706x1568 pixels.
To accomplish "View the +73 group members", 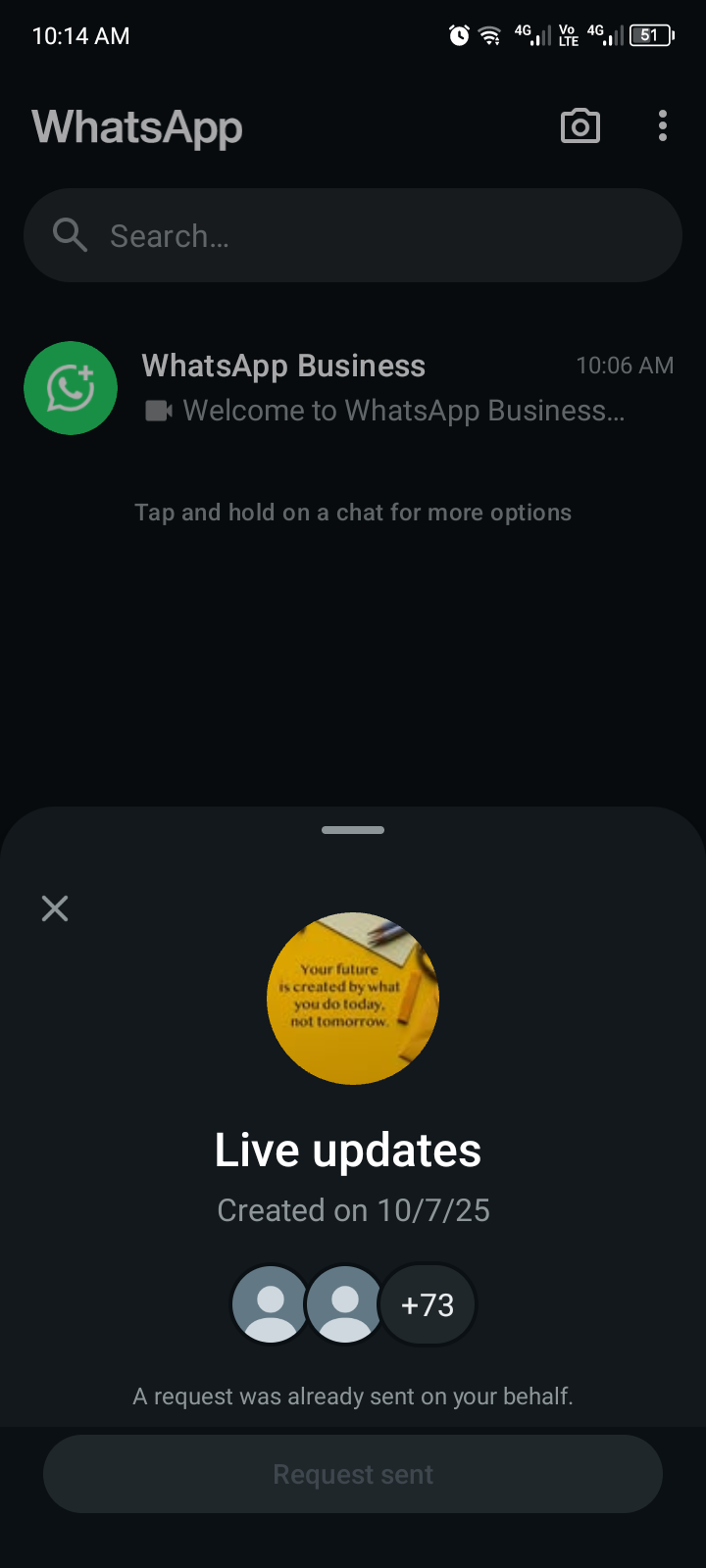I will (x=428, y=1305).
